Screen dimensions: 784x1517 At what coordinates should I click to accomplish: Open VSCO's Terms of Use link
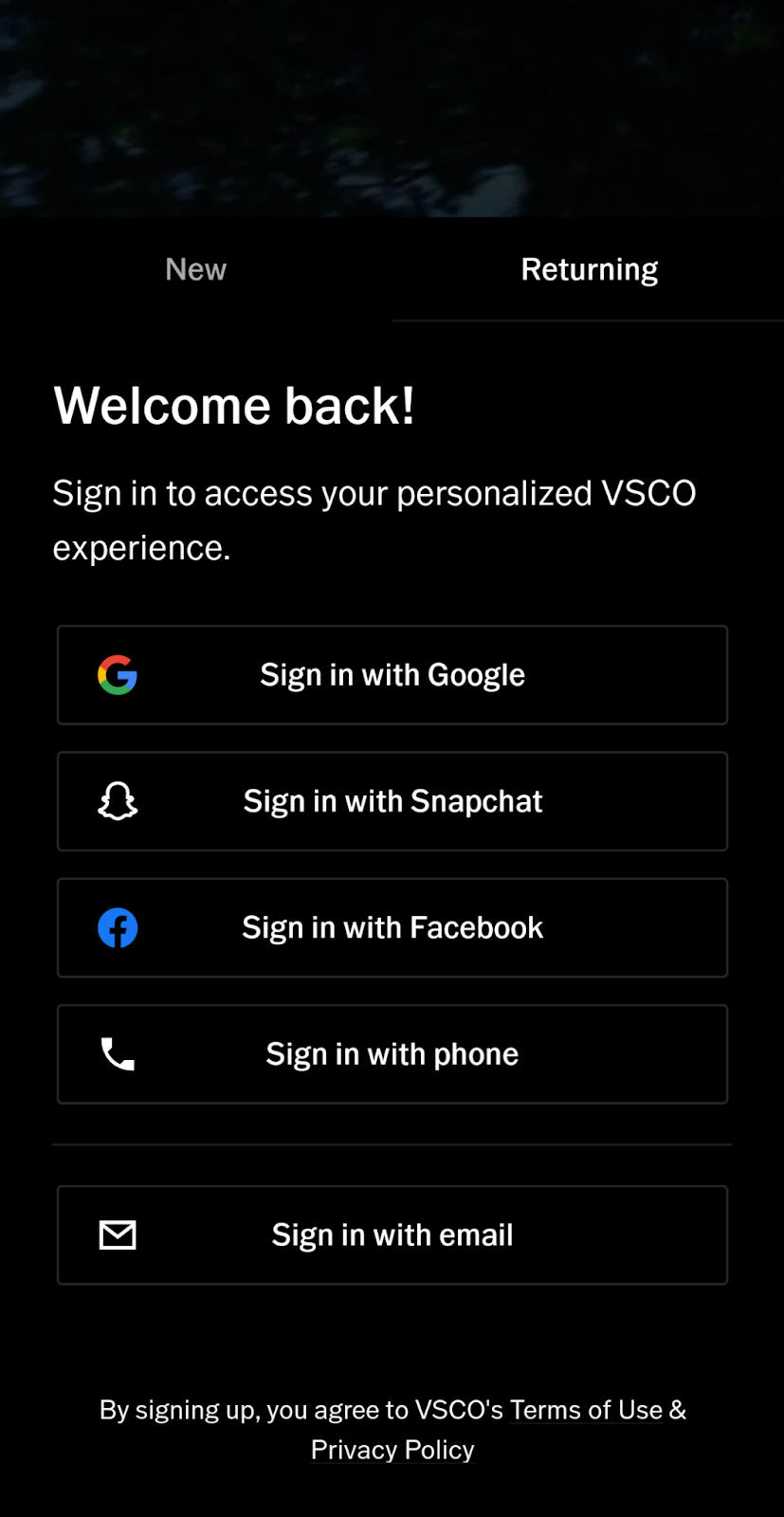[586, 1410]
